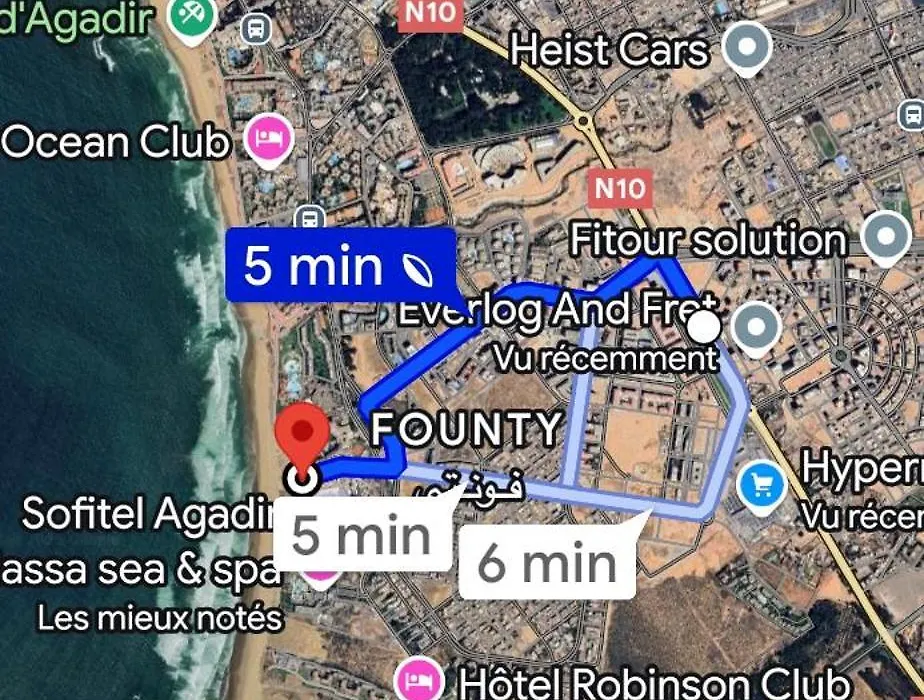The height and width of the screenshot is (700, 924).
Task: Tap the blue 5 min eco route label
Action: click(340, 265)
